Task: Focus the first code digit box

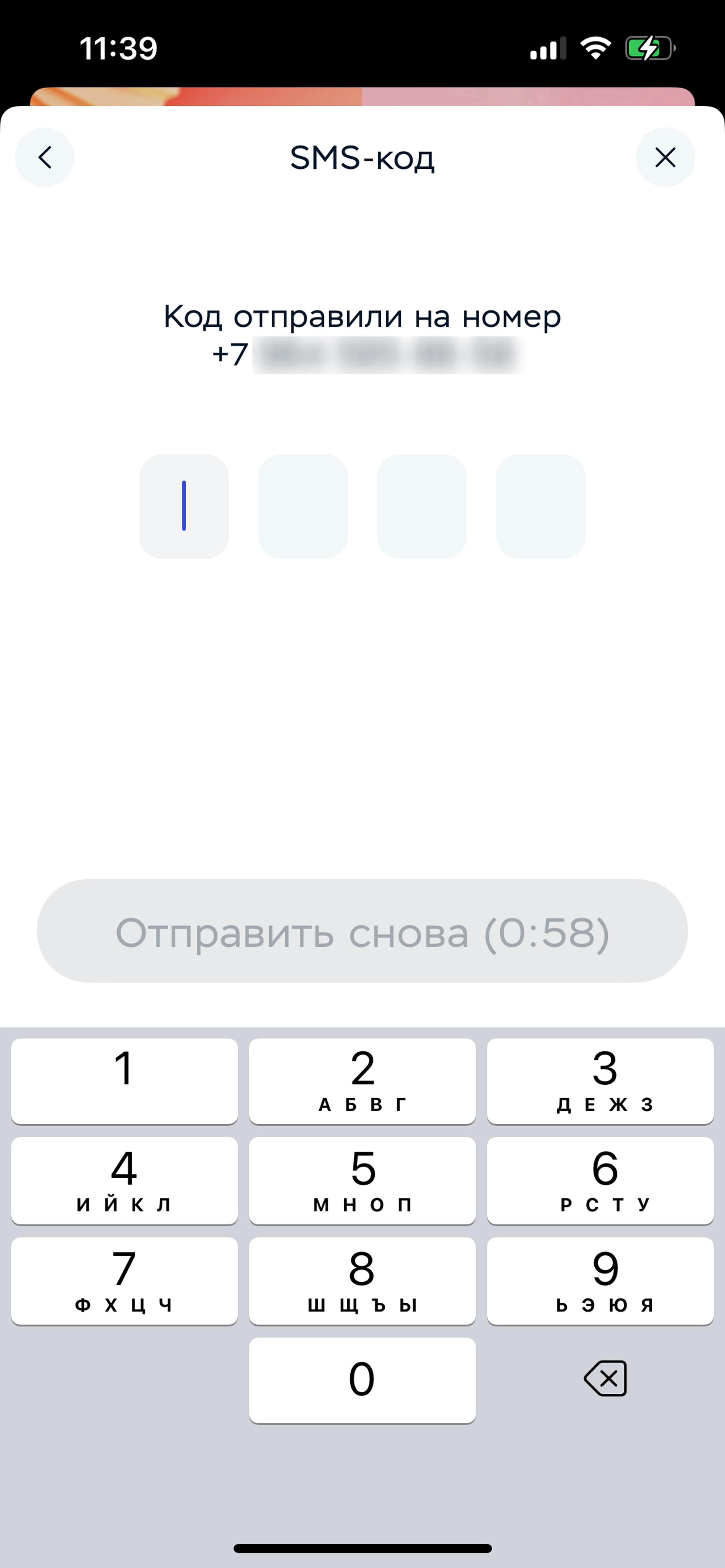Action: point(184,506)
